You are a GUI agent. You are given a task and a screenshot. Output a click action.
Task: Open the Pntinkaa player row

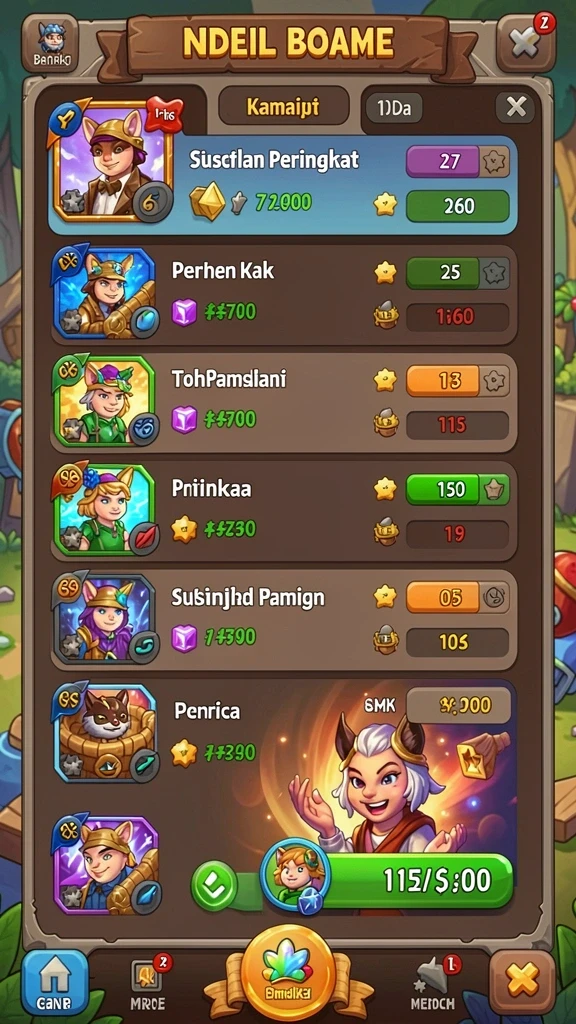(284, 511)
